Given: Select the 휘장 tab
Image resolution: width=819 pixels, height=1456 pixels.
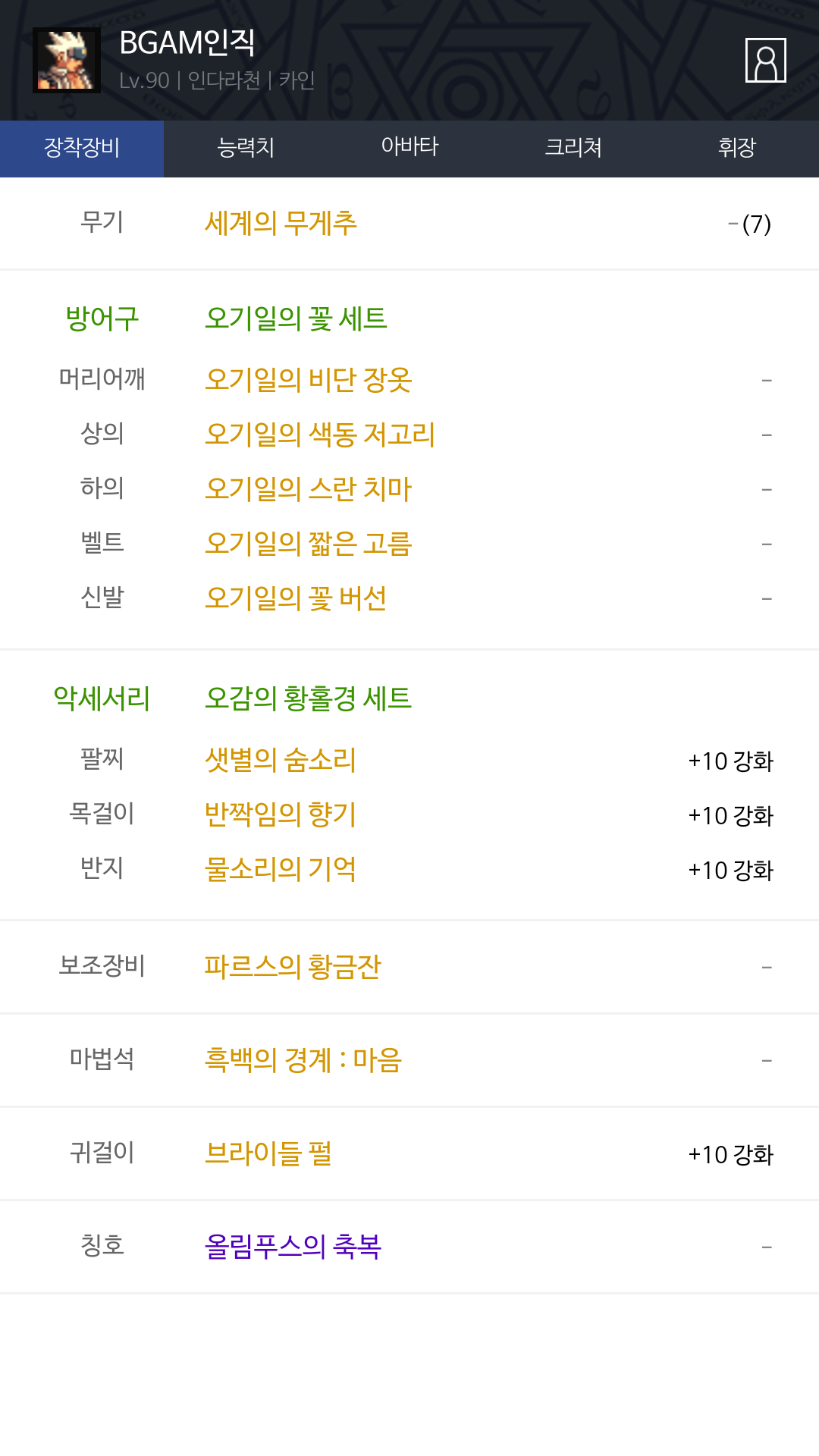Looking at the screenshot, I should click(x=737, y=147).
